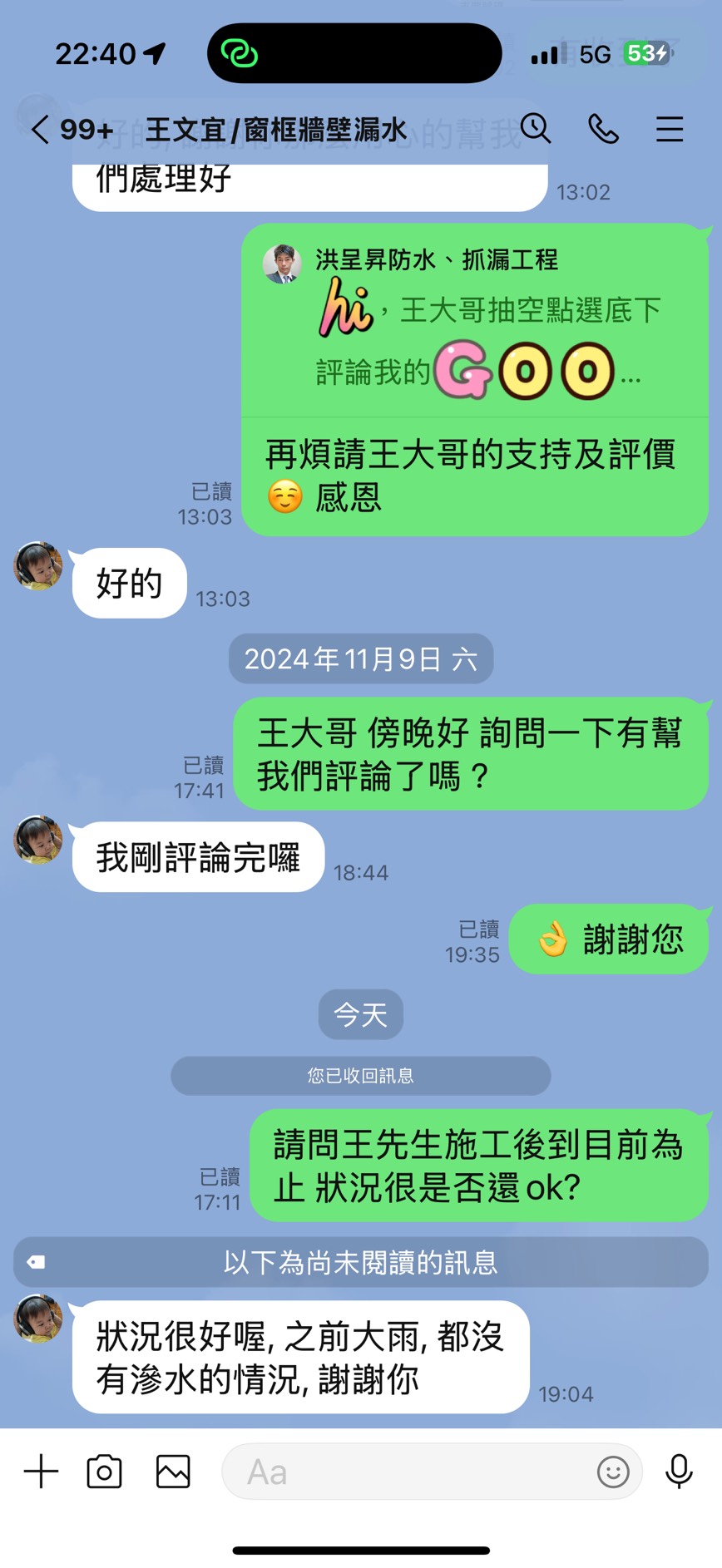The image size is (722, 1568).
Task: View 王文宜's profile avatar beside 好的
Action: 38,566
